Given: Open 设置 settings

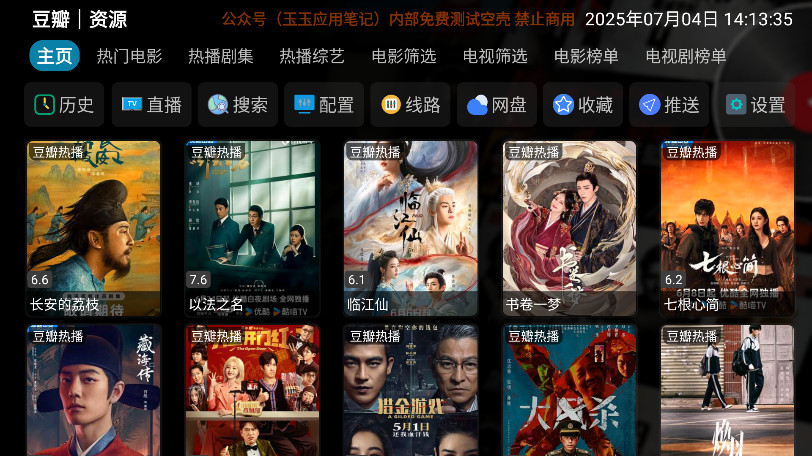Looking at the screenshot, I should (x=756, y=105).
